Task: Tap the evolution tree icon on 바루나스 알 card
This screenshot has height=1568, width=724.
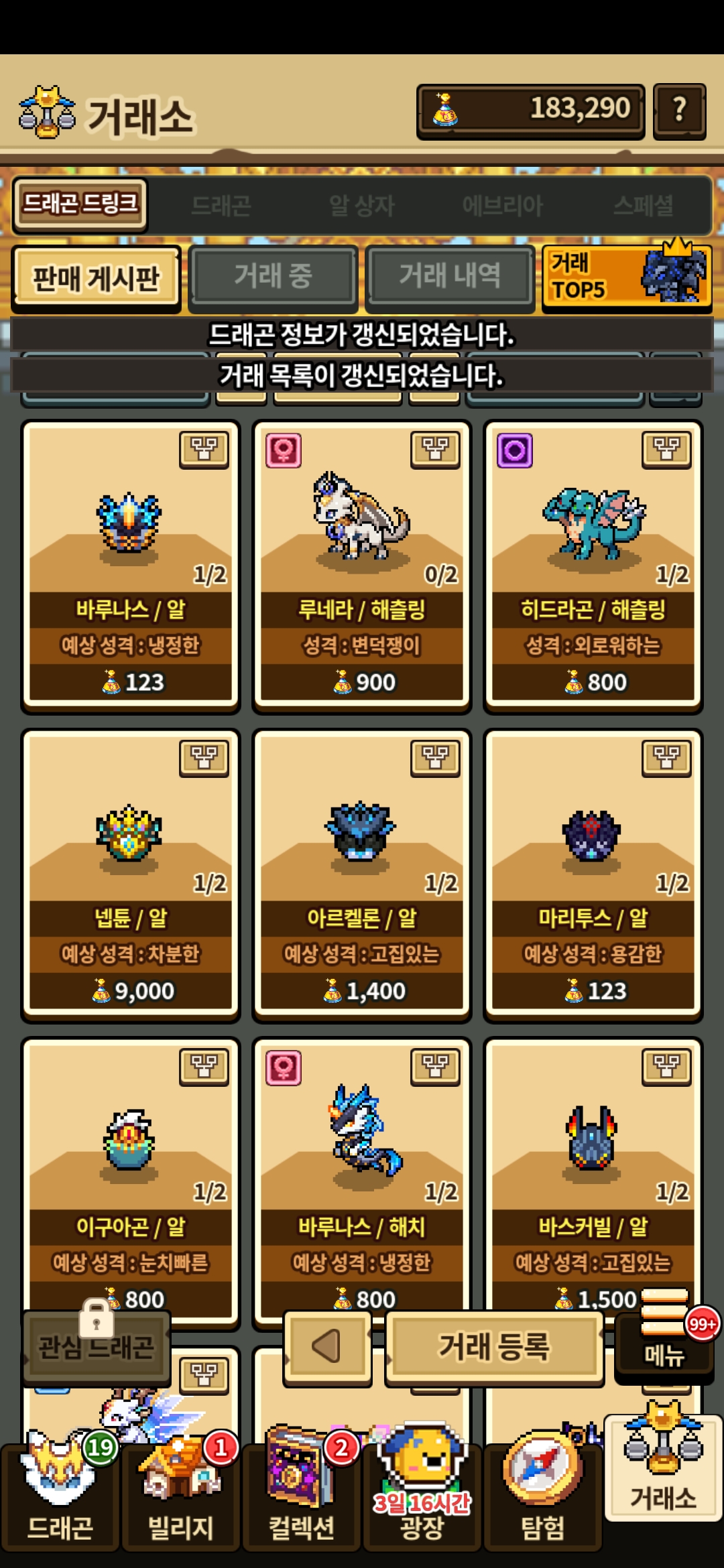Action: click(204, 450)
